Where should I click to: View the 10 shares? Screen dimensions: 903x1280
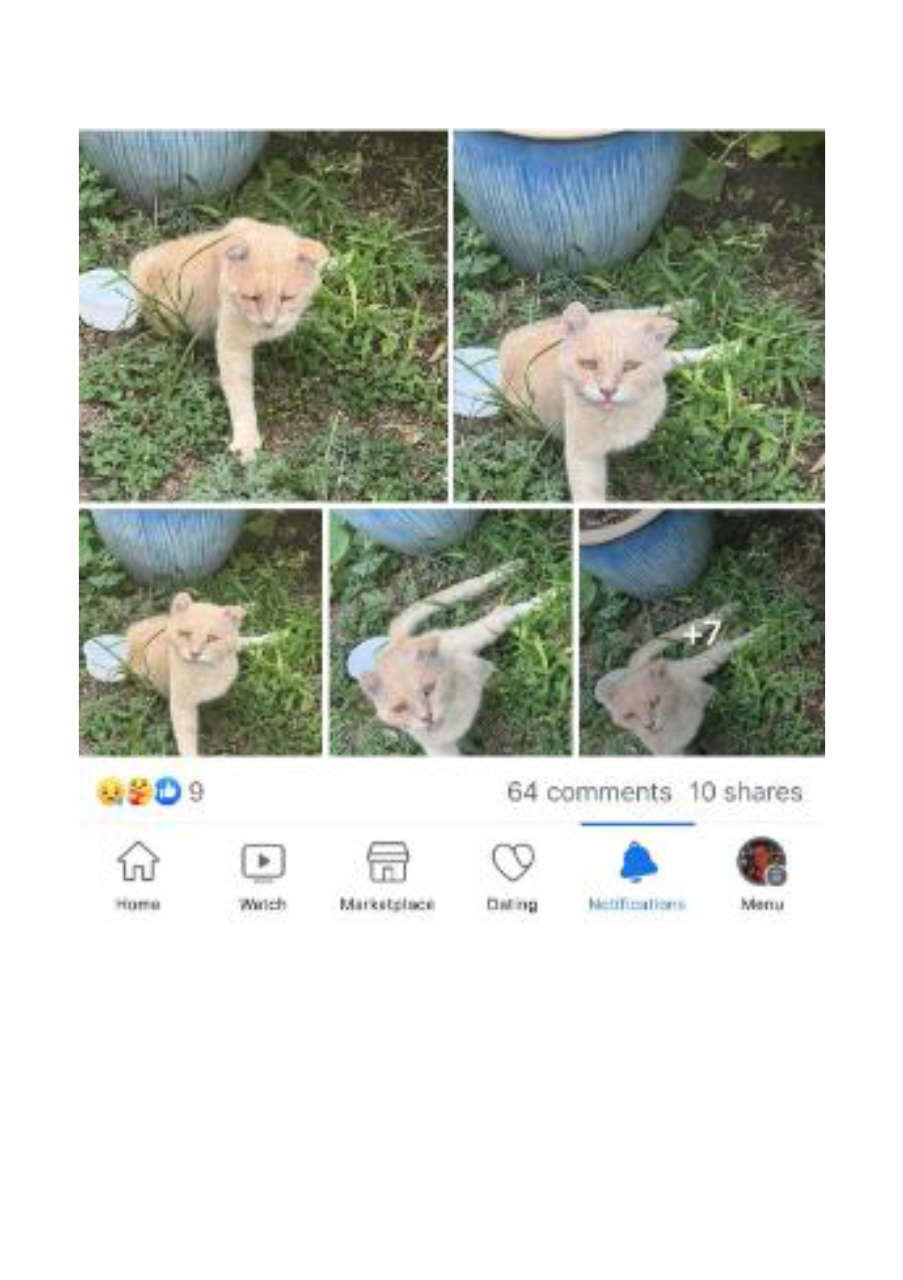(745, 792)
